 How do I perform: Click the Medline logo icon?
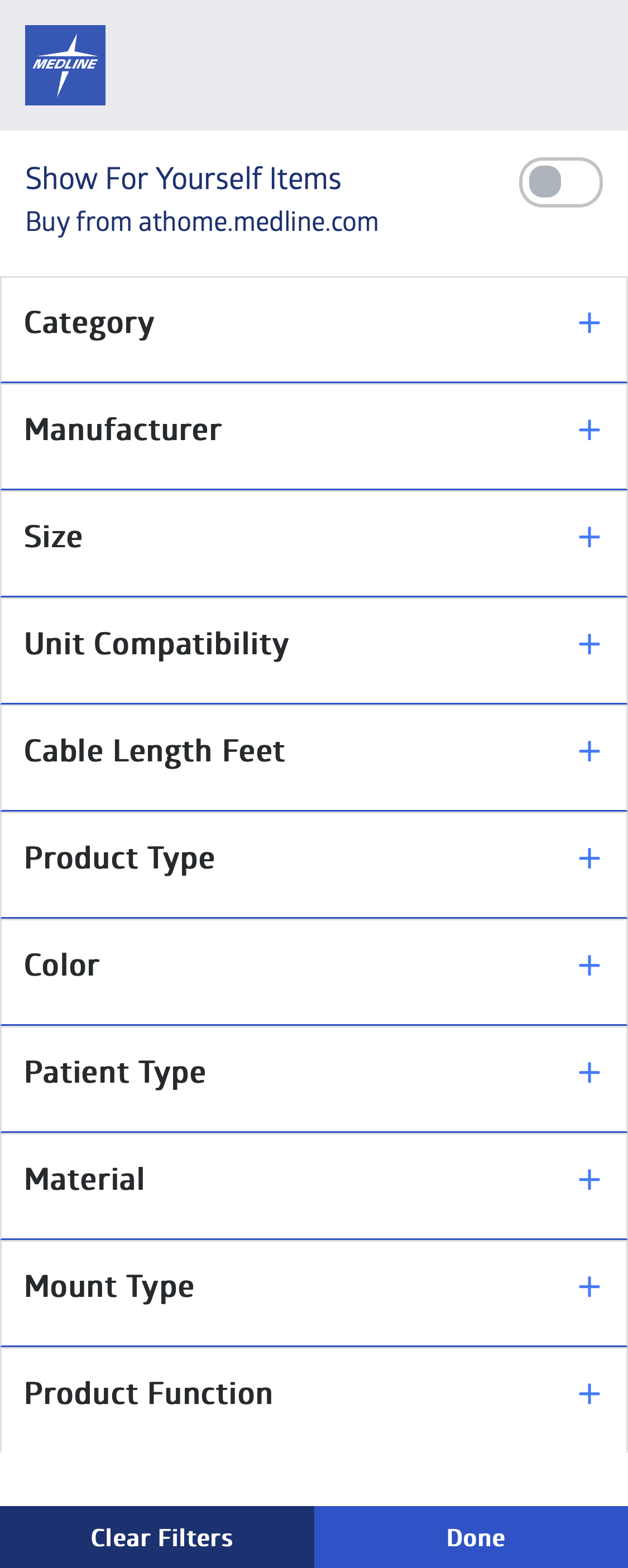tap(65, 65)
